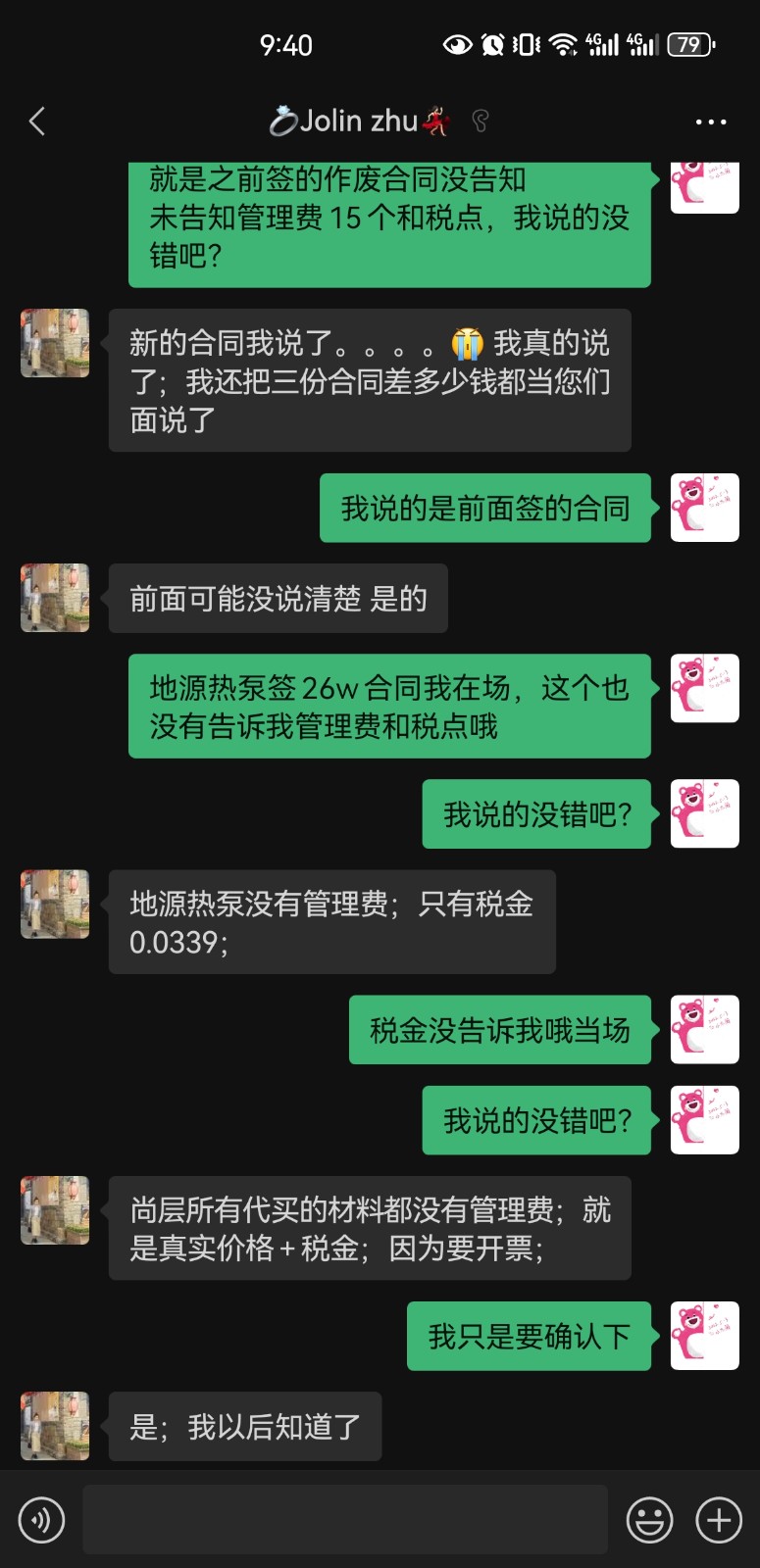Screen dimensions: 760x1568
Task: Open my avatar beside '税金没告诉我哦当场'
Action: [x=704, y=1030]
